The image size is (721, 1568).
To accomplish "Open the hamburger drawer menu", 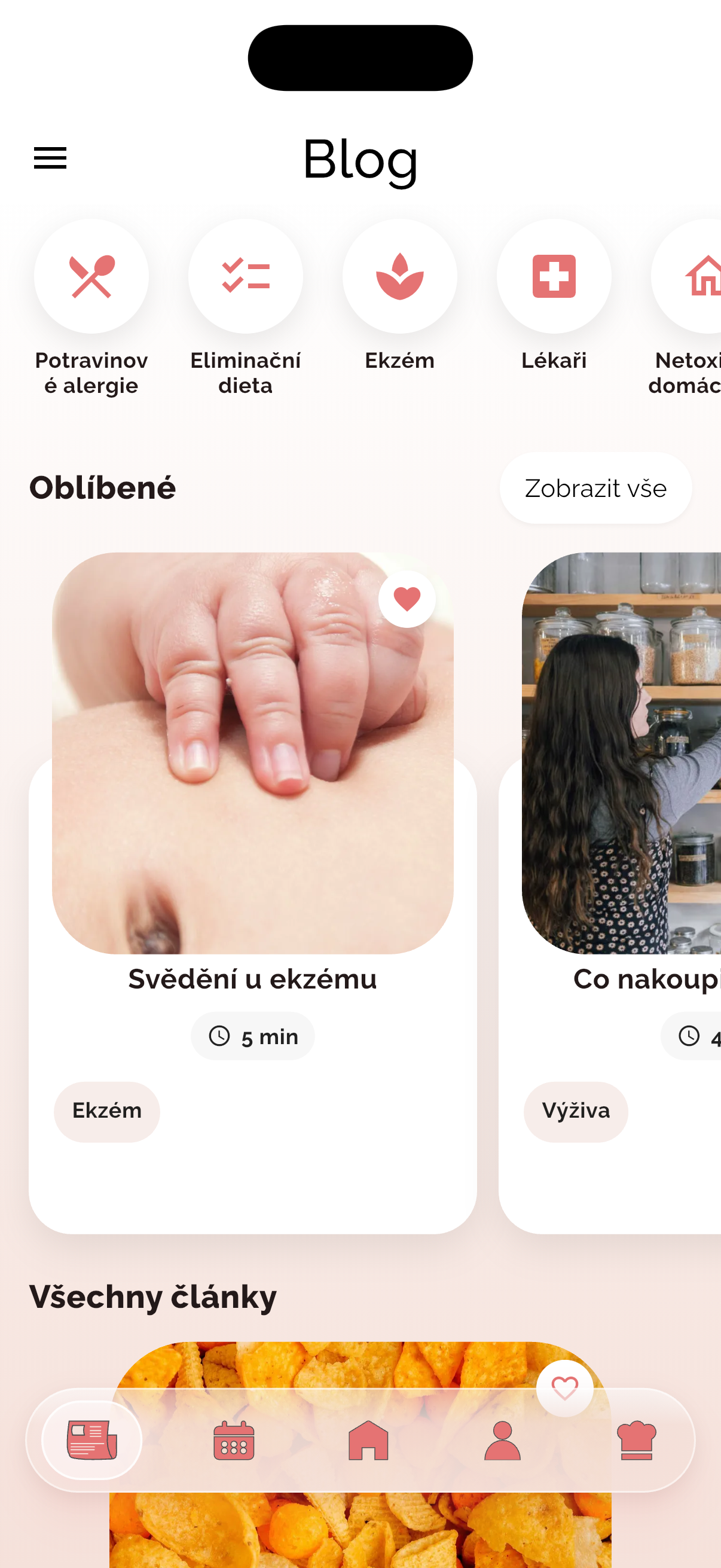I will [x=50, y=158].
